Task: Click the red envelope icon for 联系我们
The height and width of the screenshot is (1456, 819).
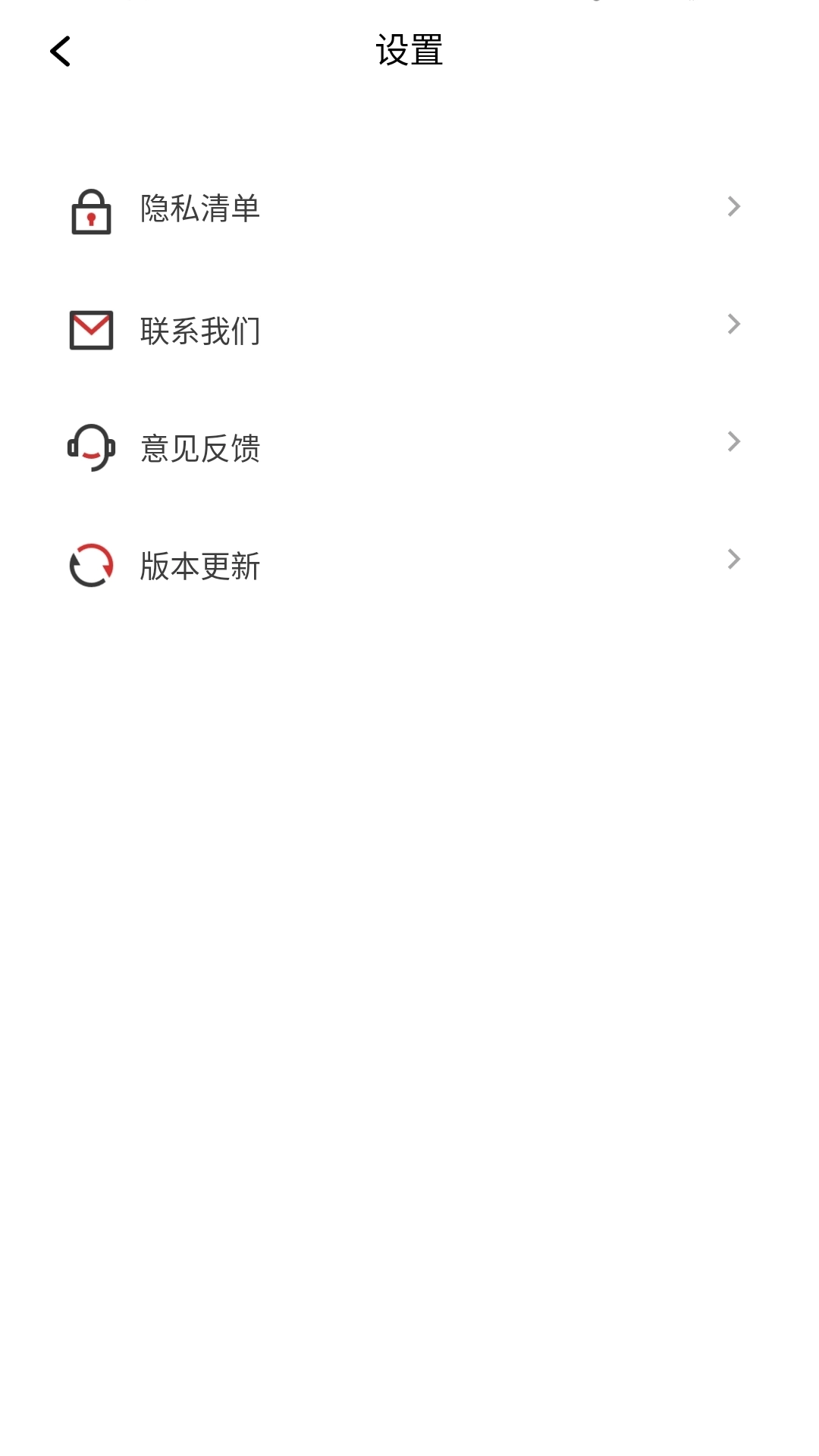Action: click(91, 328)
